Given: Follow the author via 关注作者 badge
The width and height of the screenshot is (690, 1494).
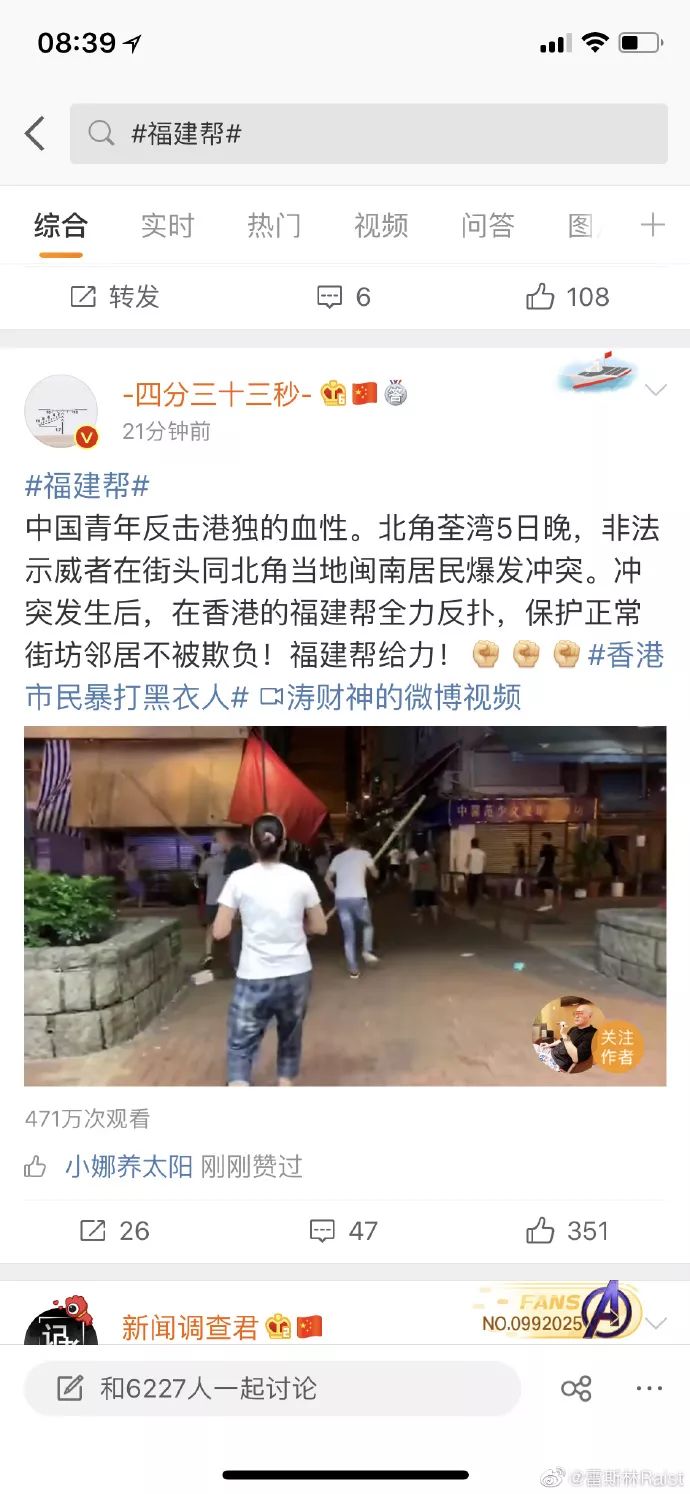Looking at the screenshot, I should (616, 1046).
